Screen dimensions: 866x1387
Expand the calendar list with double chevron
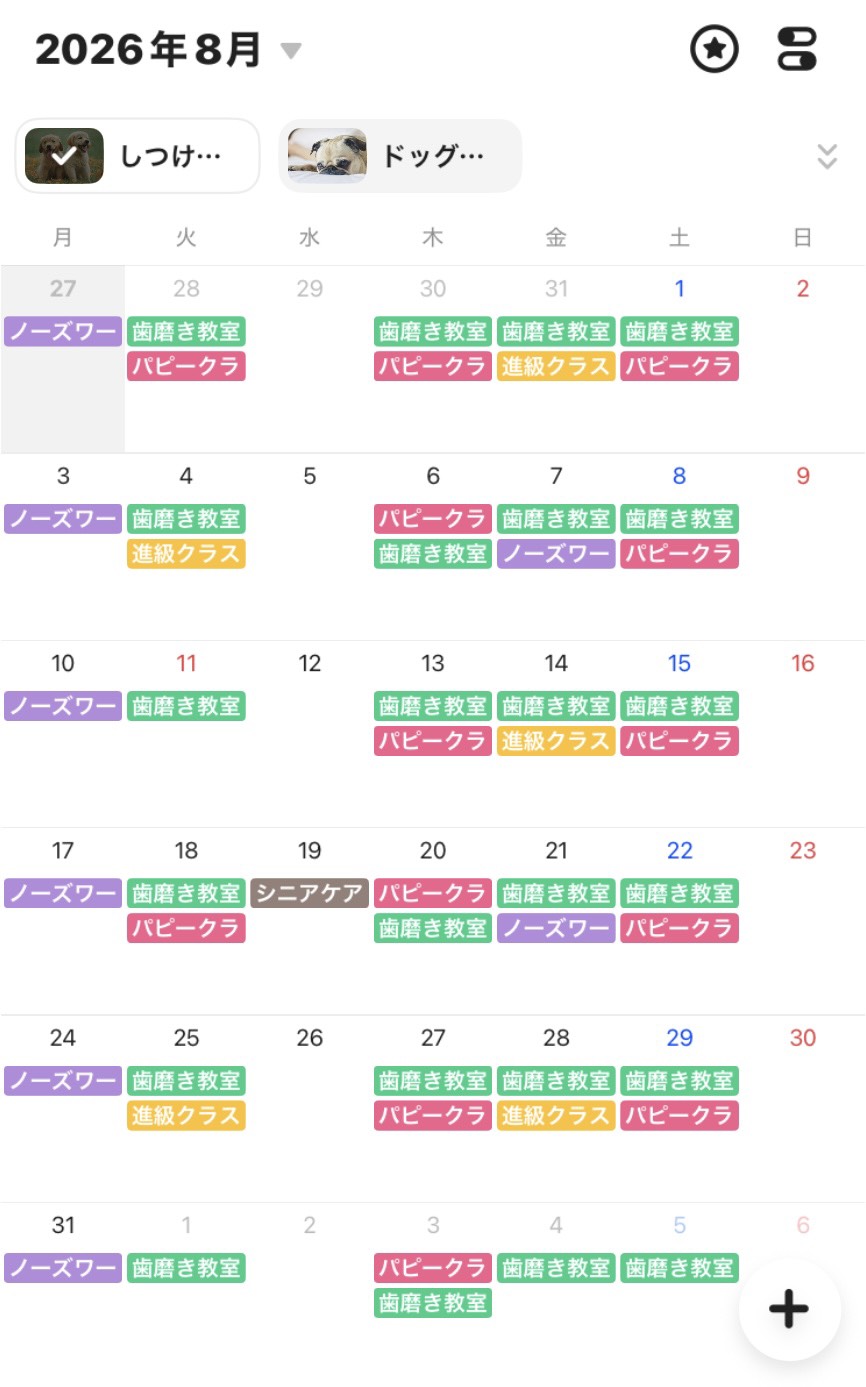pos(826,156)
